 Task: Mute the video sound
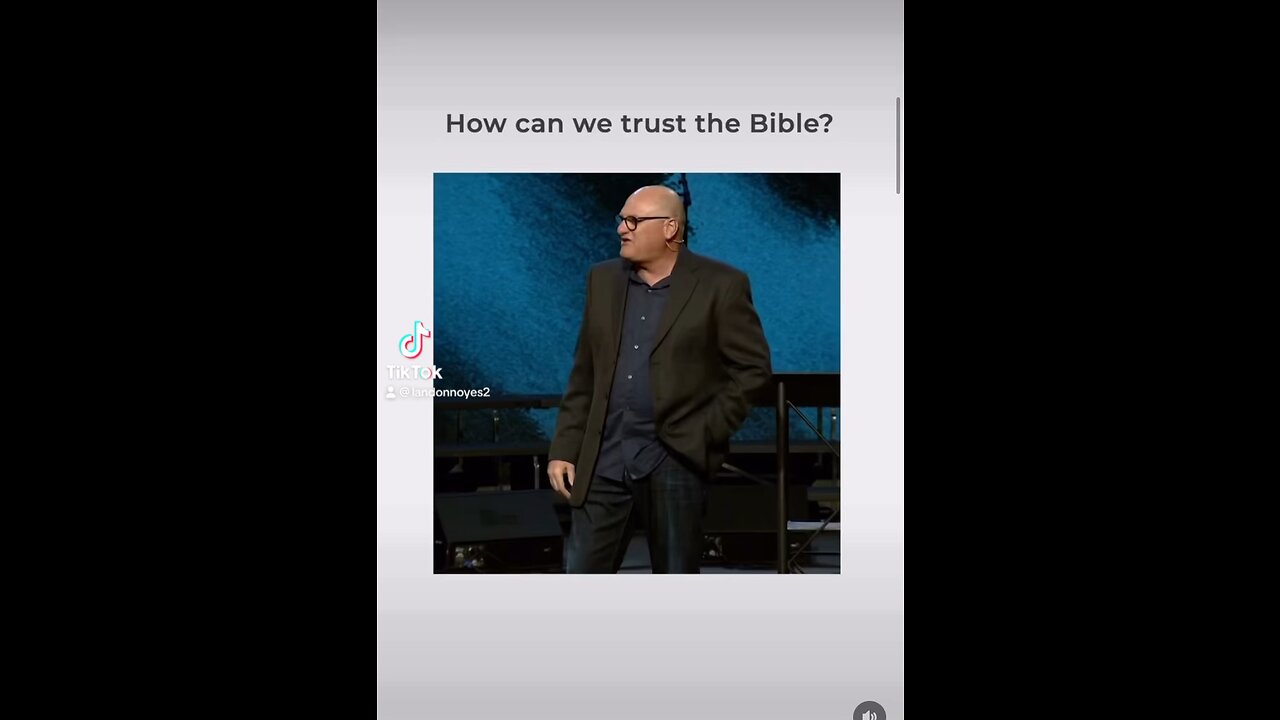click(x=869, y=713)
